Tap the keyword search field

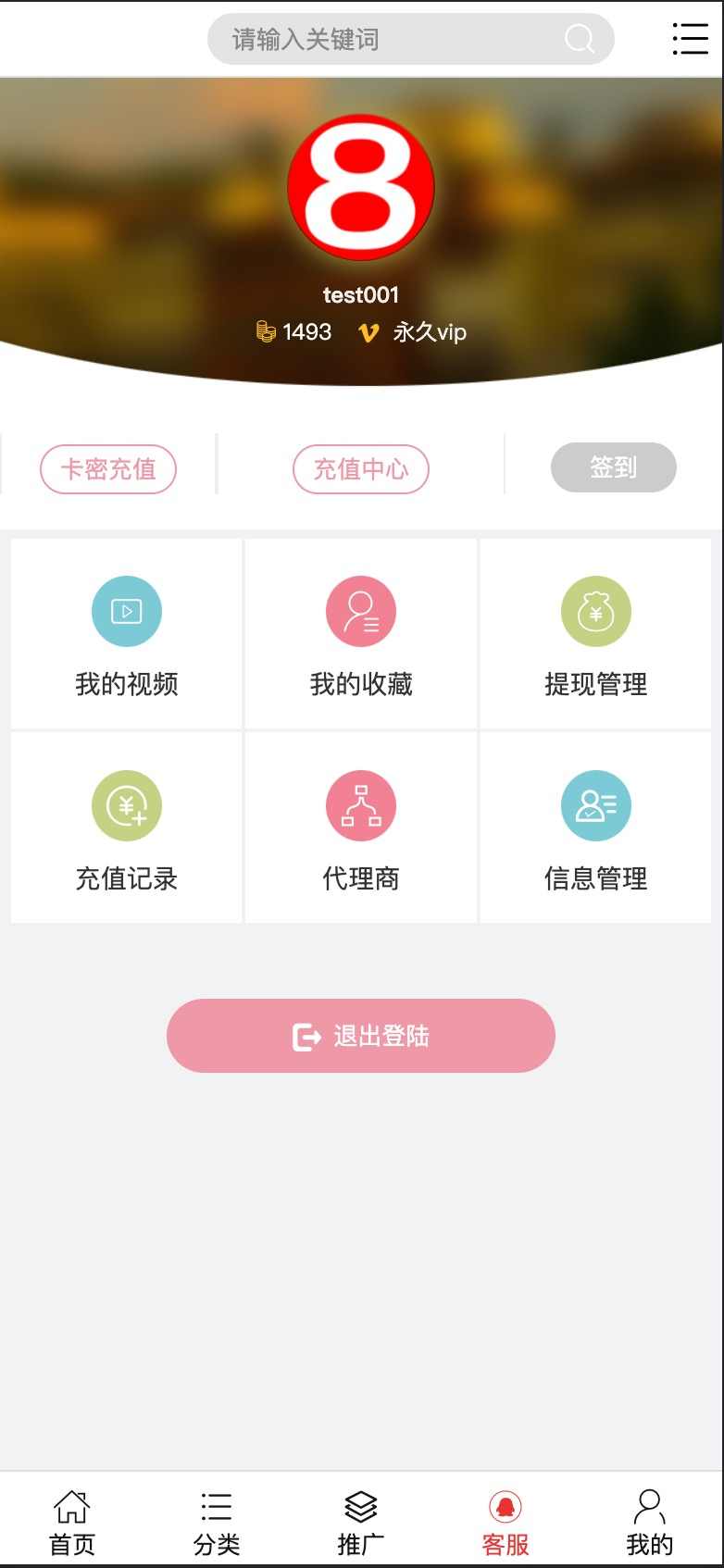click(410, 39)
